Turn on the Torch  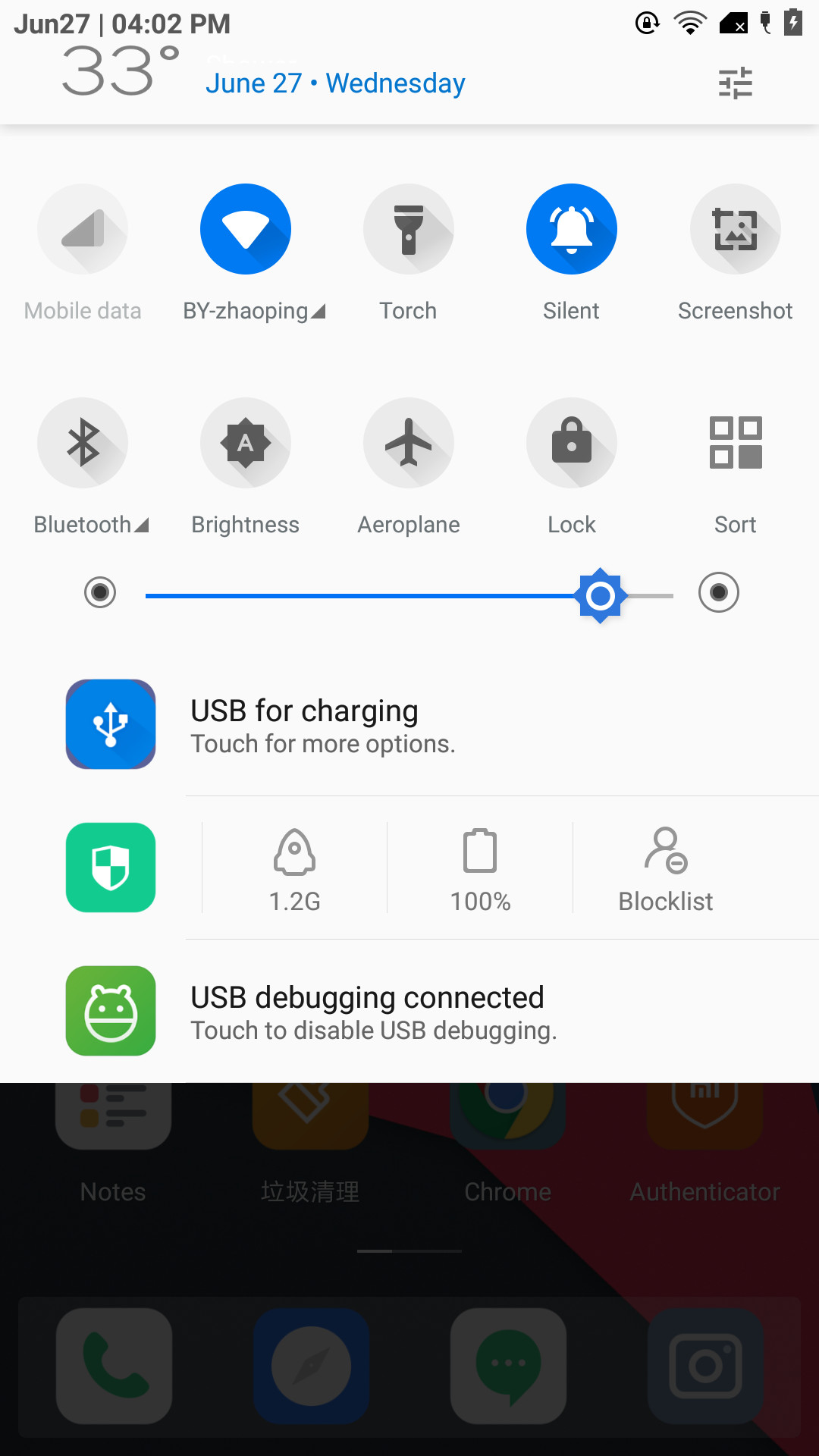click(x=409, y=229)
